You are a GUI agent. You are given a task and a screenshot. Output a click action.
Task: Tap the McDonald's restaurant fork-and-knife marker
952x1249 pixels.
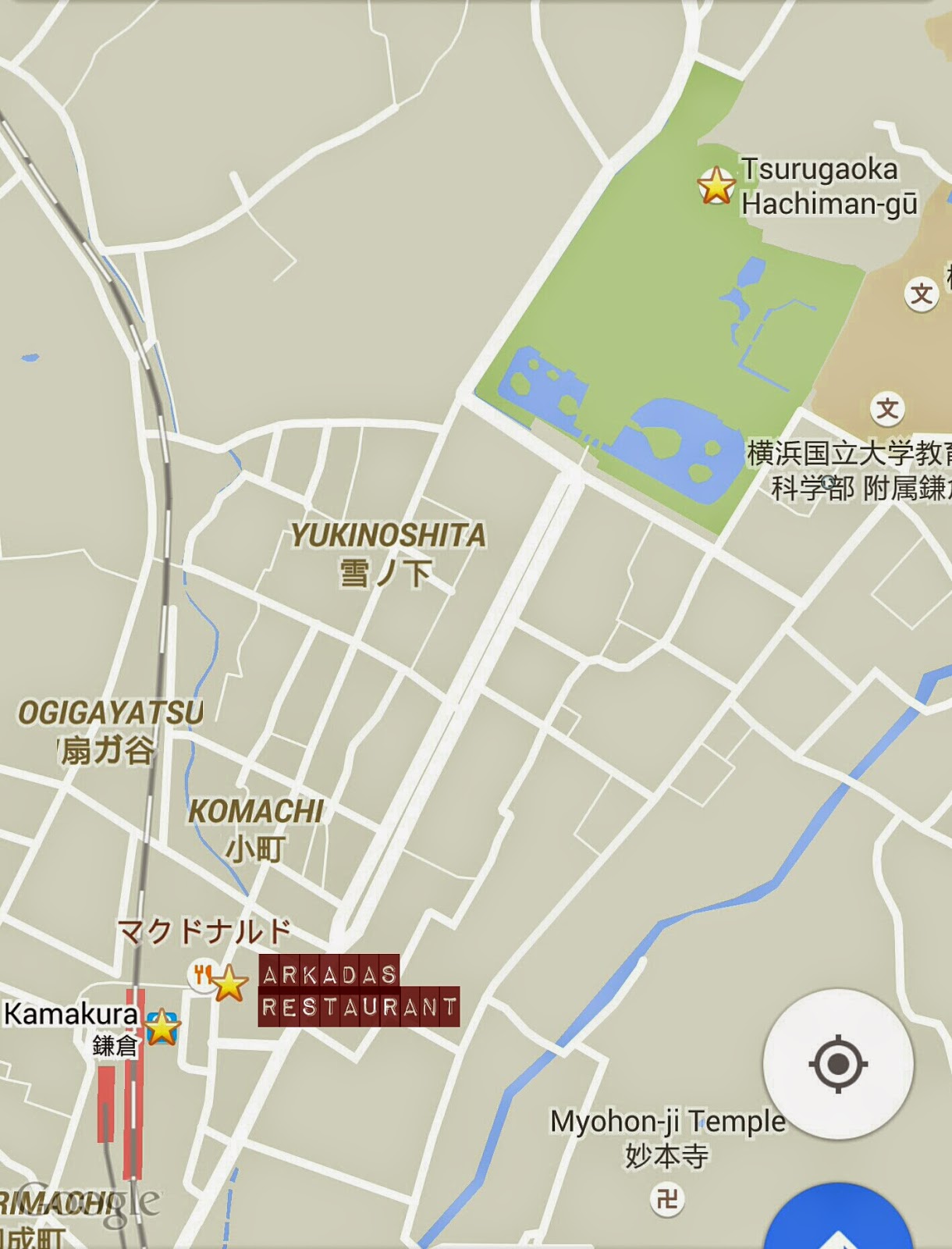tap(201, 974)
